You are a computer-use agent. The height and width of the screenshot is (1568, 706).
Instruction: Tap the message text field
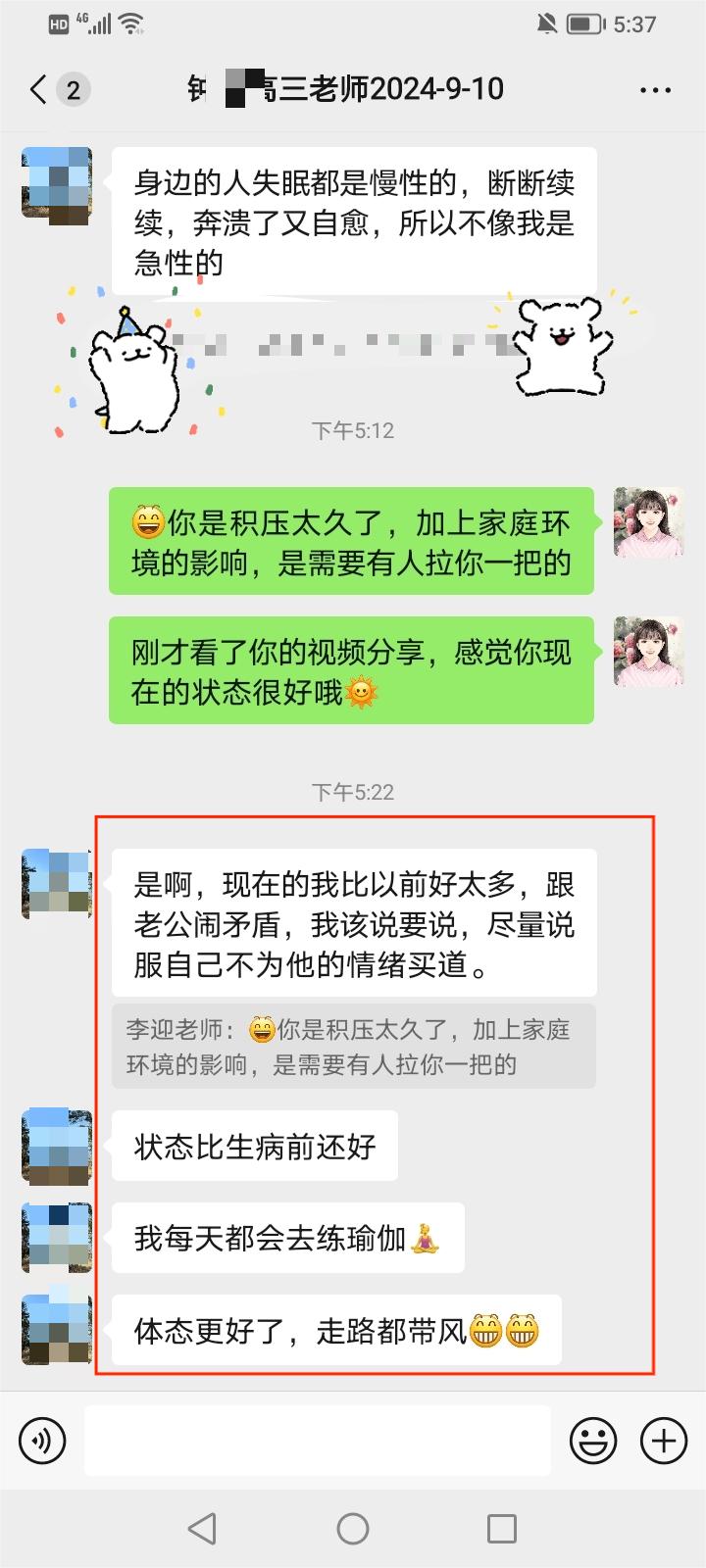pyautogui.click(x=317, y=1441)
